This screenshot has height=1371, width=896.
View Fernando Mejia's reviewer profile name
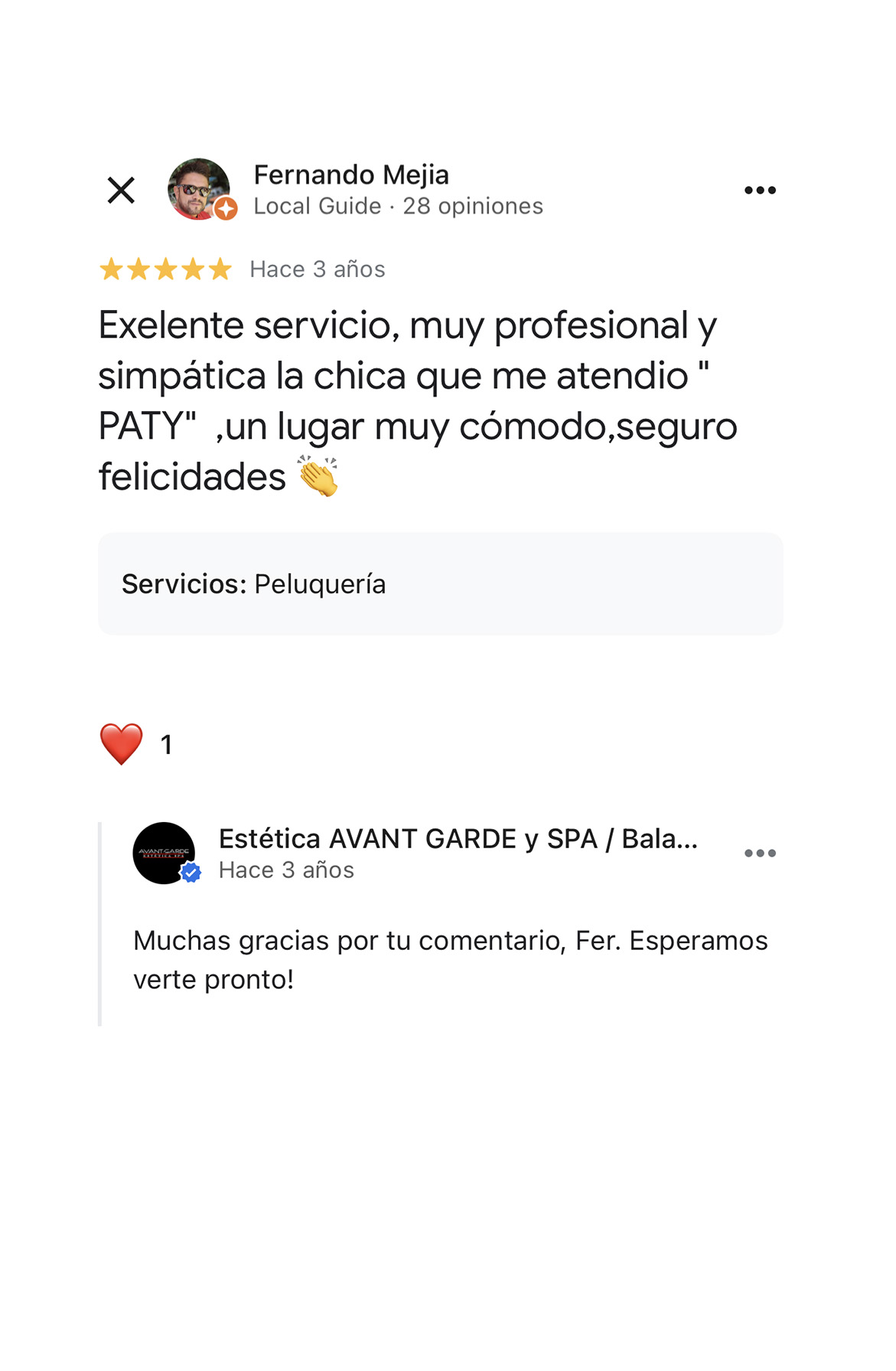click(351, 175)
